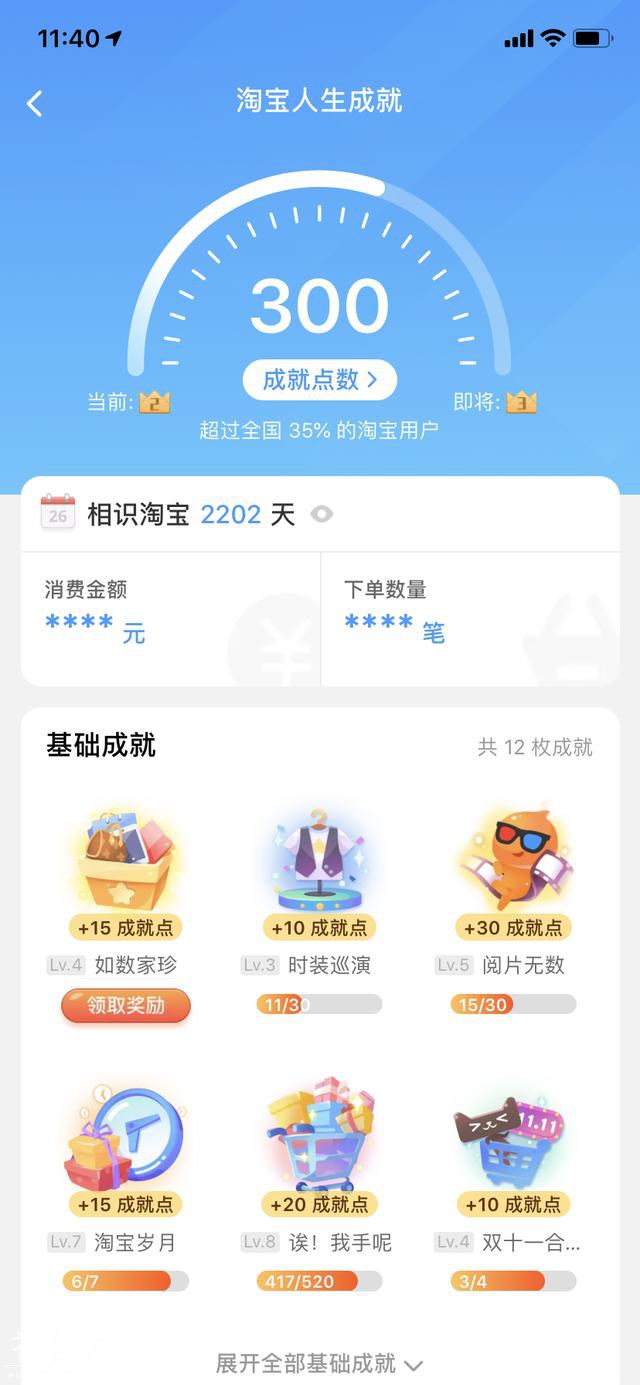Go back from 淘宝人生成就 page
The image size is (640, 1385).
pos(35,103)
